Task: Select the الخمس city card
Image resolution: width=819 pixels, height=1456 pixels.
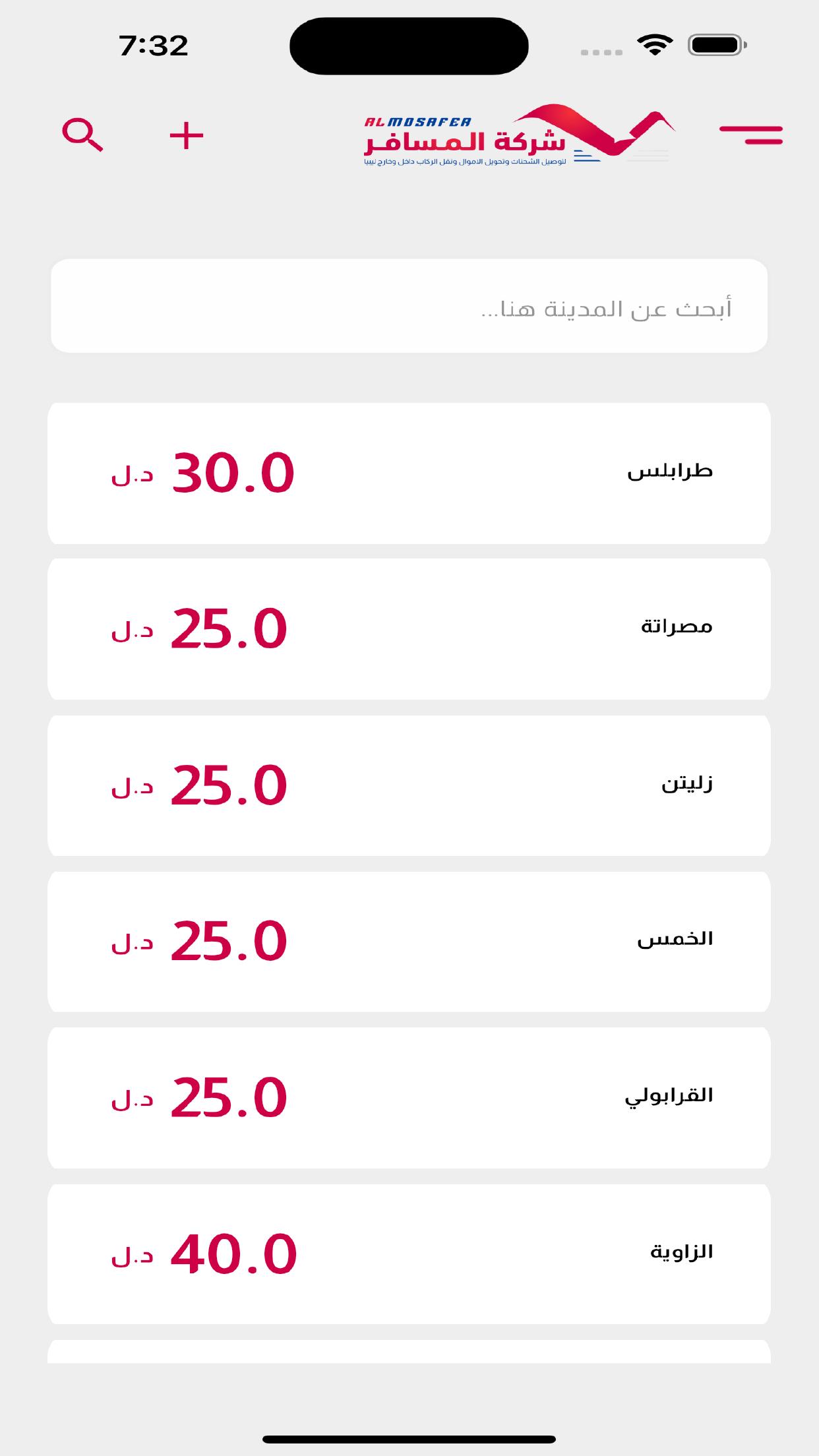Action: pyautogui.click(x=409, y=942)
